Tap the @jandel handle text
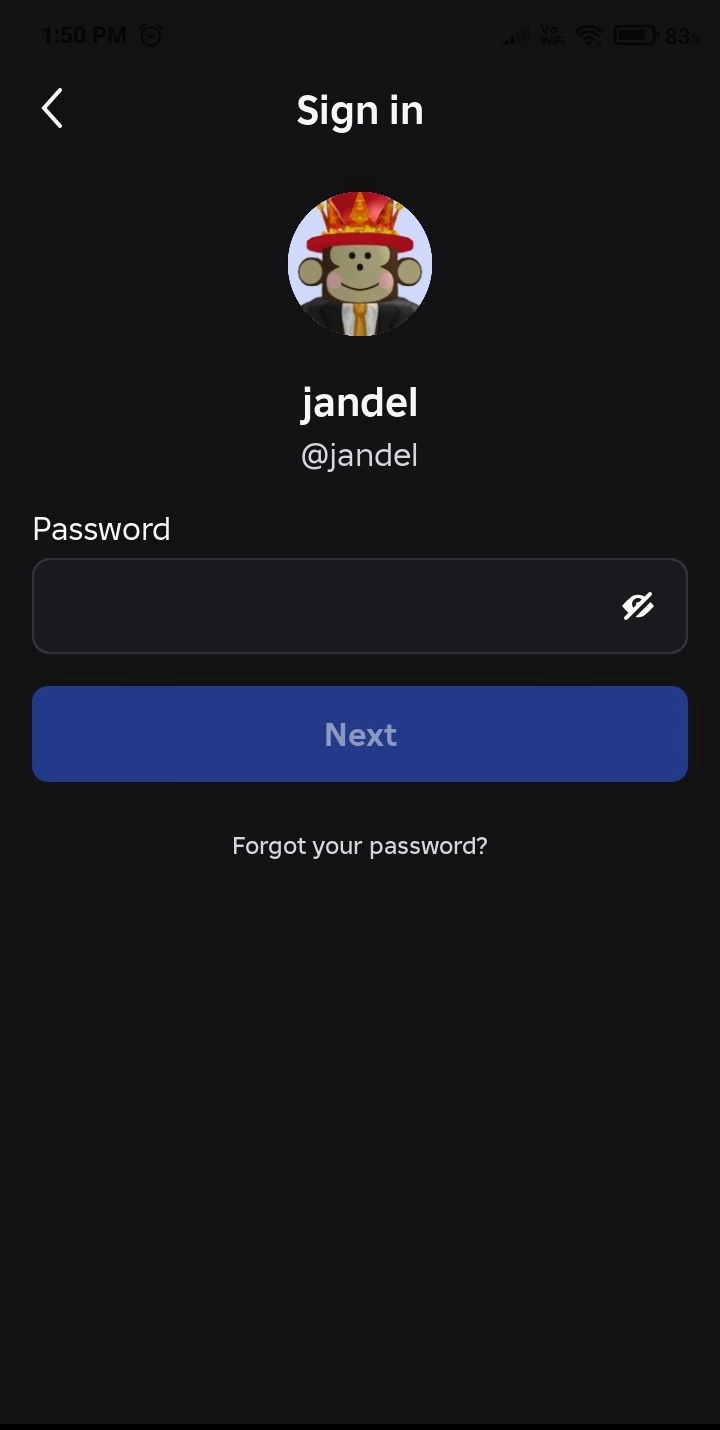 [x=359, y=455]
